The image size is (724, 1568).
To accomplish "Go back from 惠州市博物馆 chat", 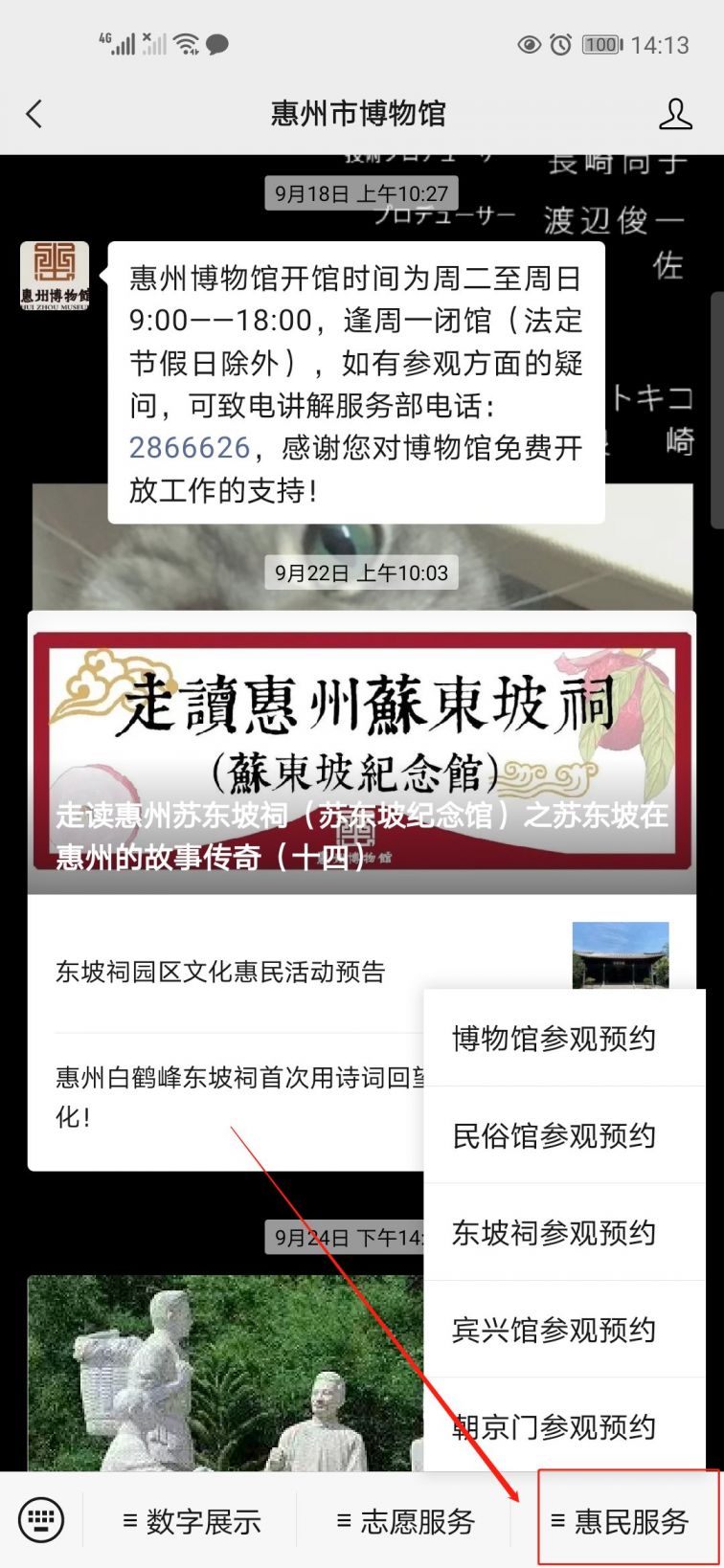I will pyautogui.click(x=34, y=115).
